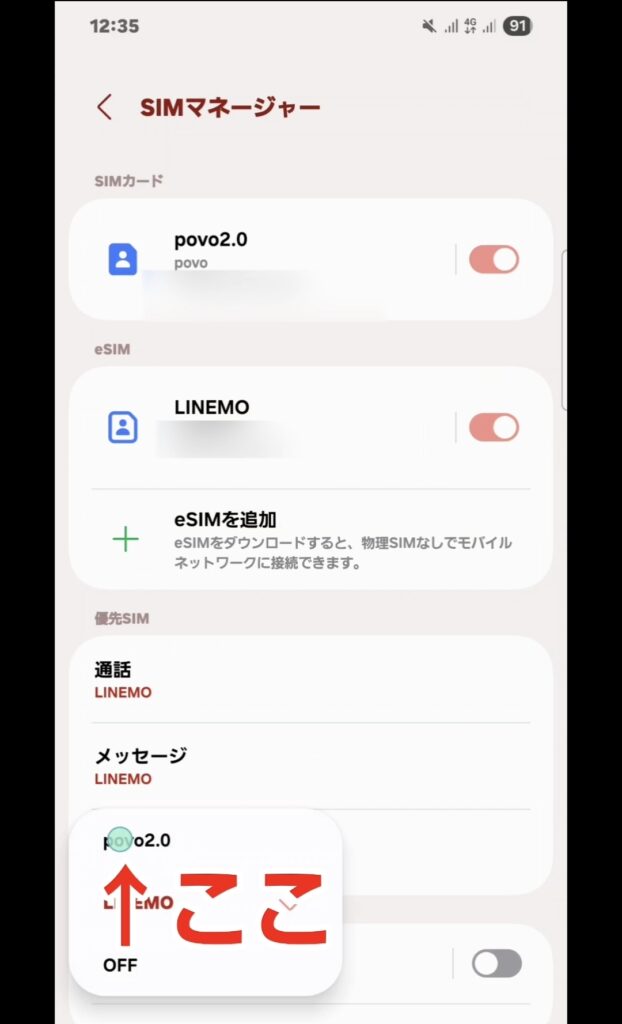Turn on the switch at the bottom

497,963
